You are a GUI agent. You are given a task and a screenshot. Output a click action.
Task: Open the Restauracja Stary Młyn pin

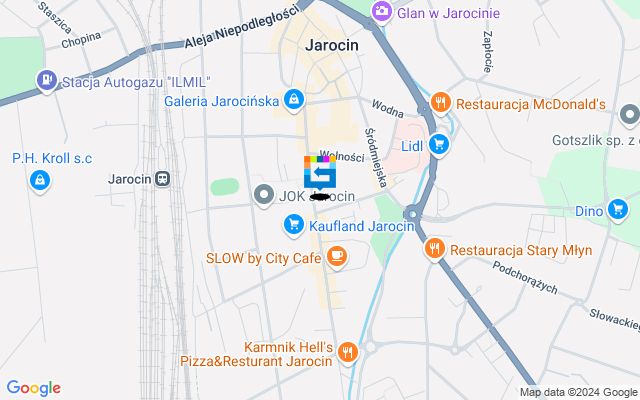tap(434, 249)
